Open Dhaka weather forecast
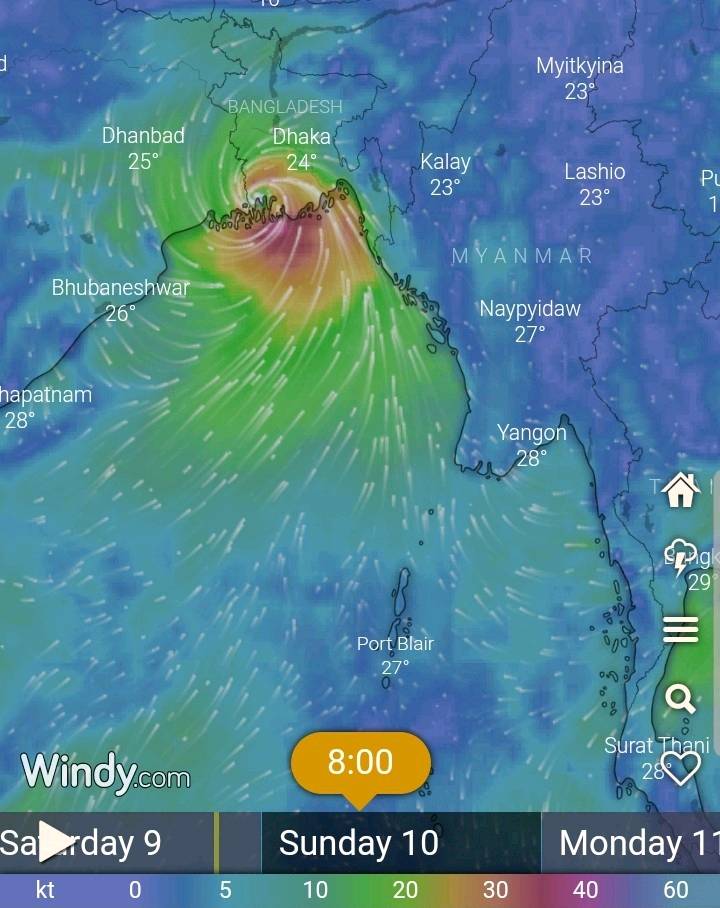 (x=301, y=147)
